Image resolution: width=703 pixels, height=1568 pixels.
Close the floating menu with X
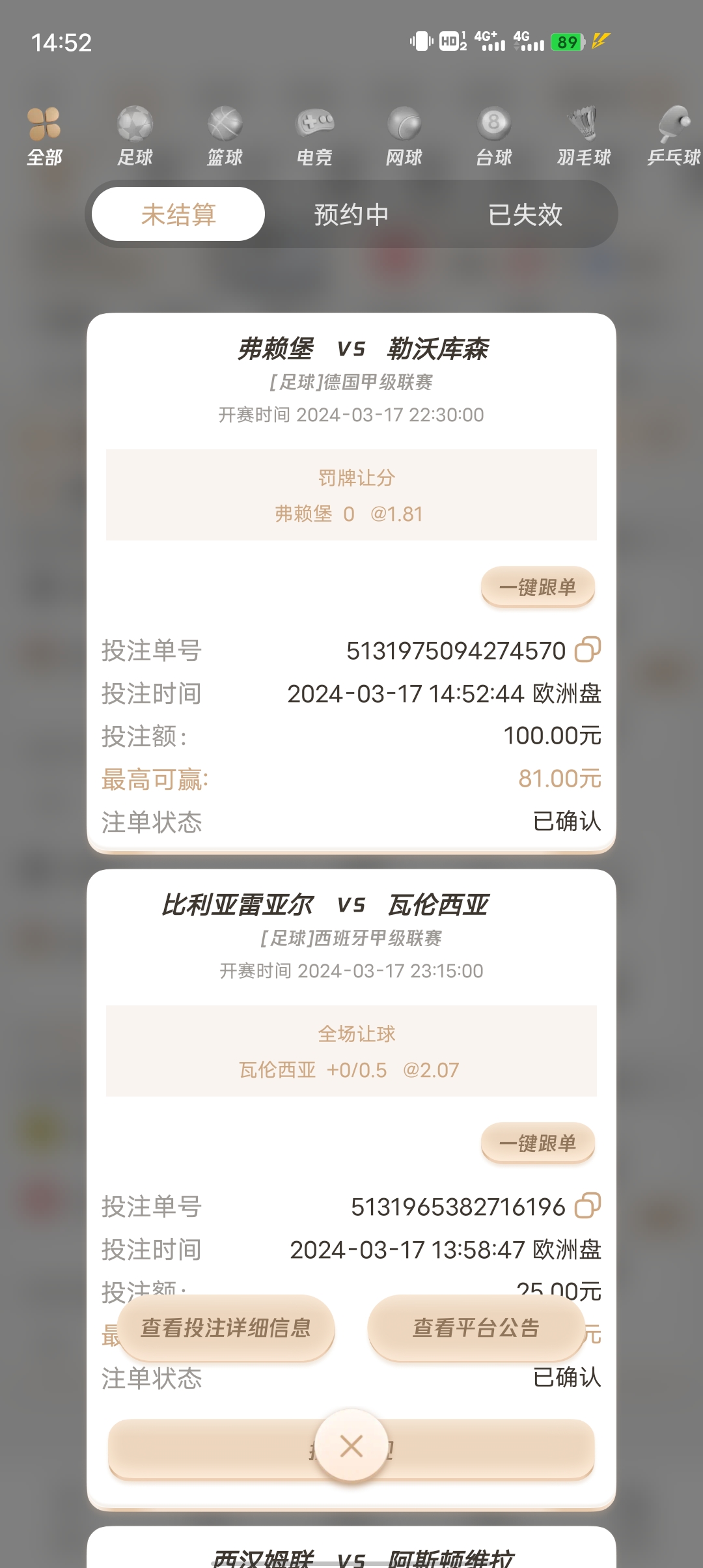pyautogui.click(x=351, y=1446)
